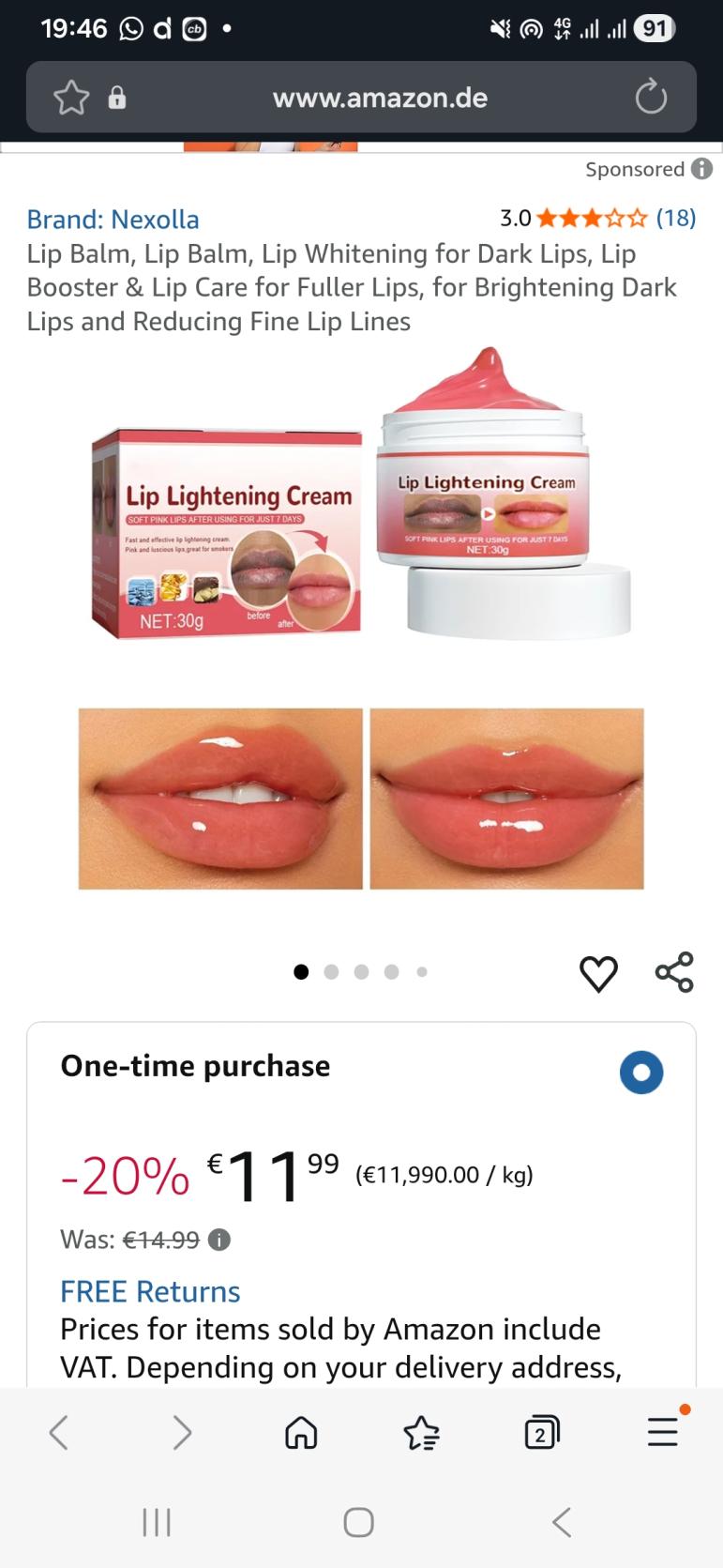Image resolution: width=723 pixels, height=1568 pixels.
Task: View info about the €14.99 price
Action: 219,1241
